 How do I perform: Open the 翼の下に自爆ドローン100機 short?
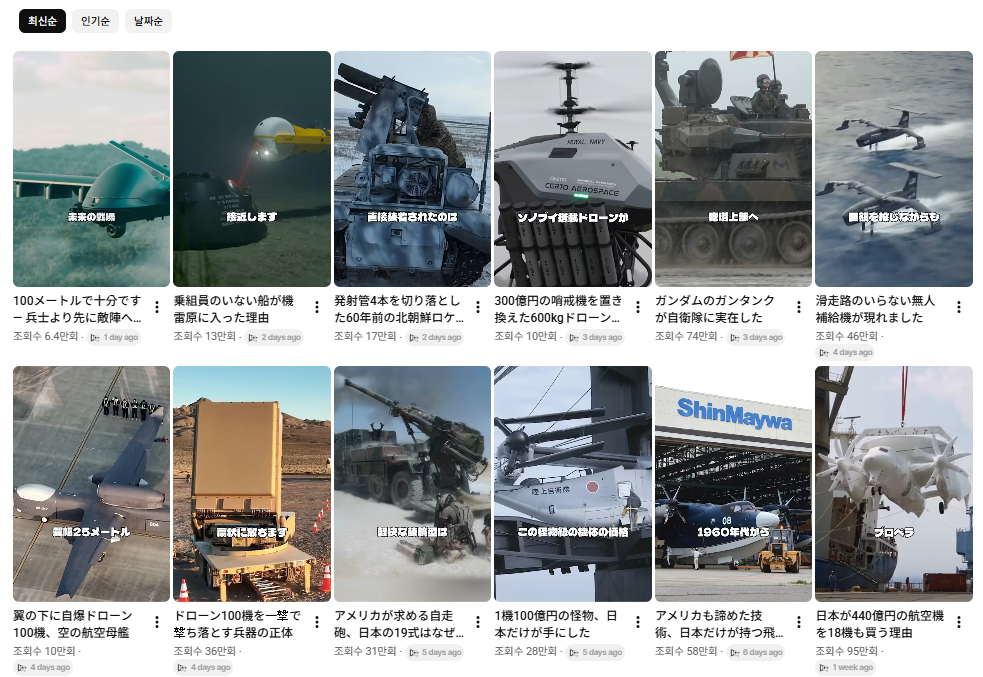pos(91,484)
